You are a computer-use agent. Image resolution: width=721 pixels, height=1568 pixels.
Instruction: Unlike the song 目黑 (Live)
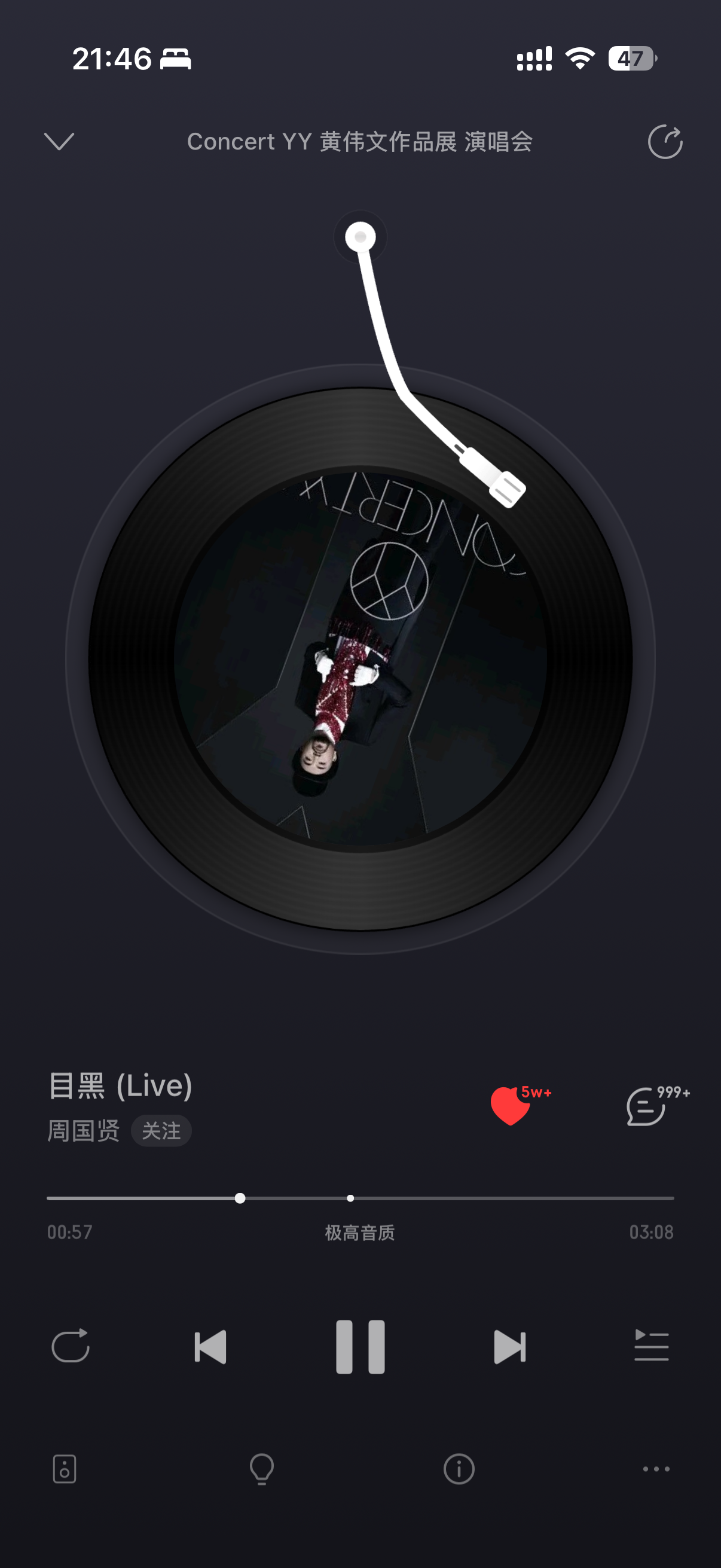pos(511,1105)
